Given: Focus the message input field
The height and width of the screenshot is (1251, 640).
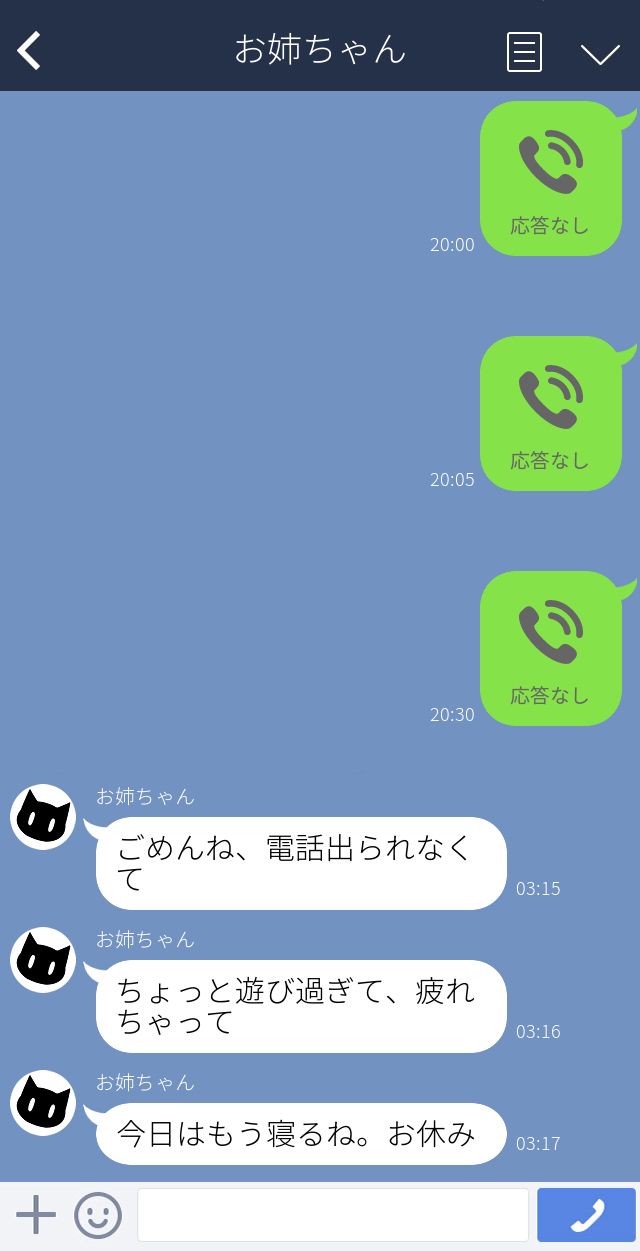Looking at the screenshot, I should tap(332, 1215).
